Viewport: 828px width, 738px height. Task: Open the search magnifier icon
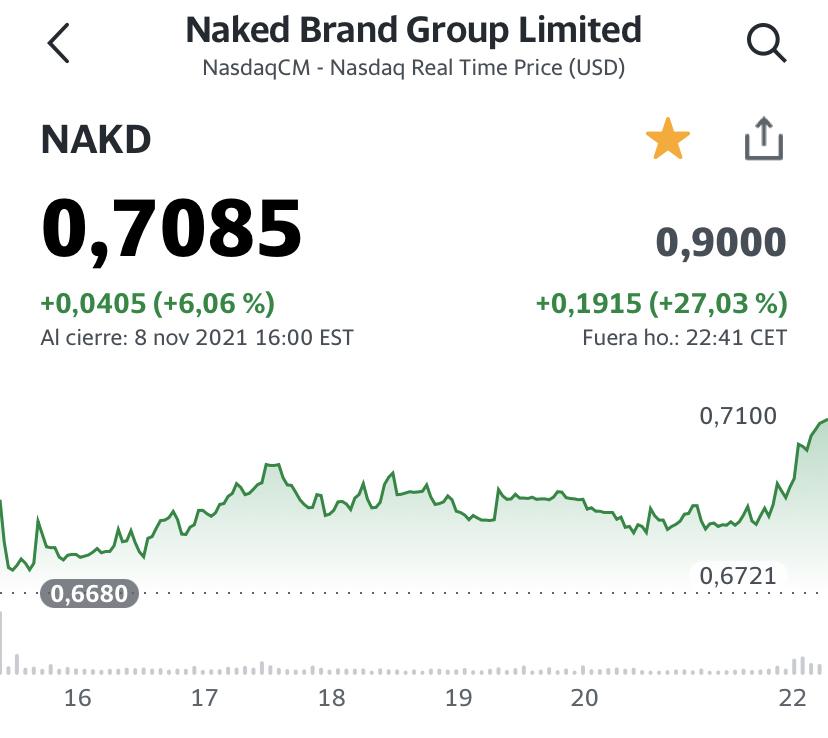click(766, 43)
